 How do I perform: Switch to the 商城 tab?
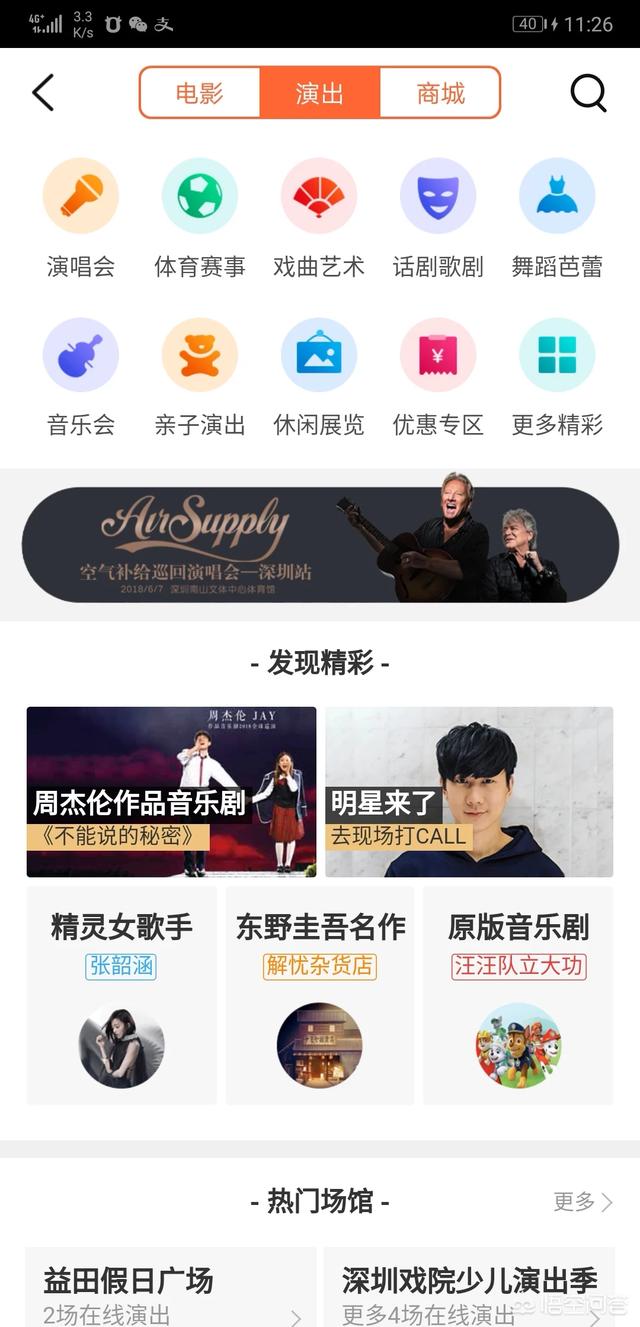[x=440, y=93]
